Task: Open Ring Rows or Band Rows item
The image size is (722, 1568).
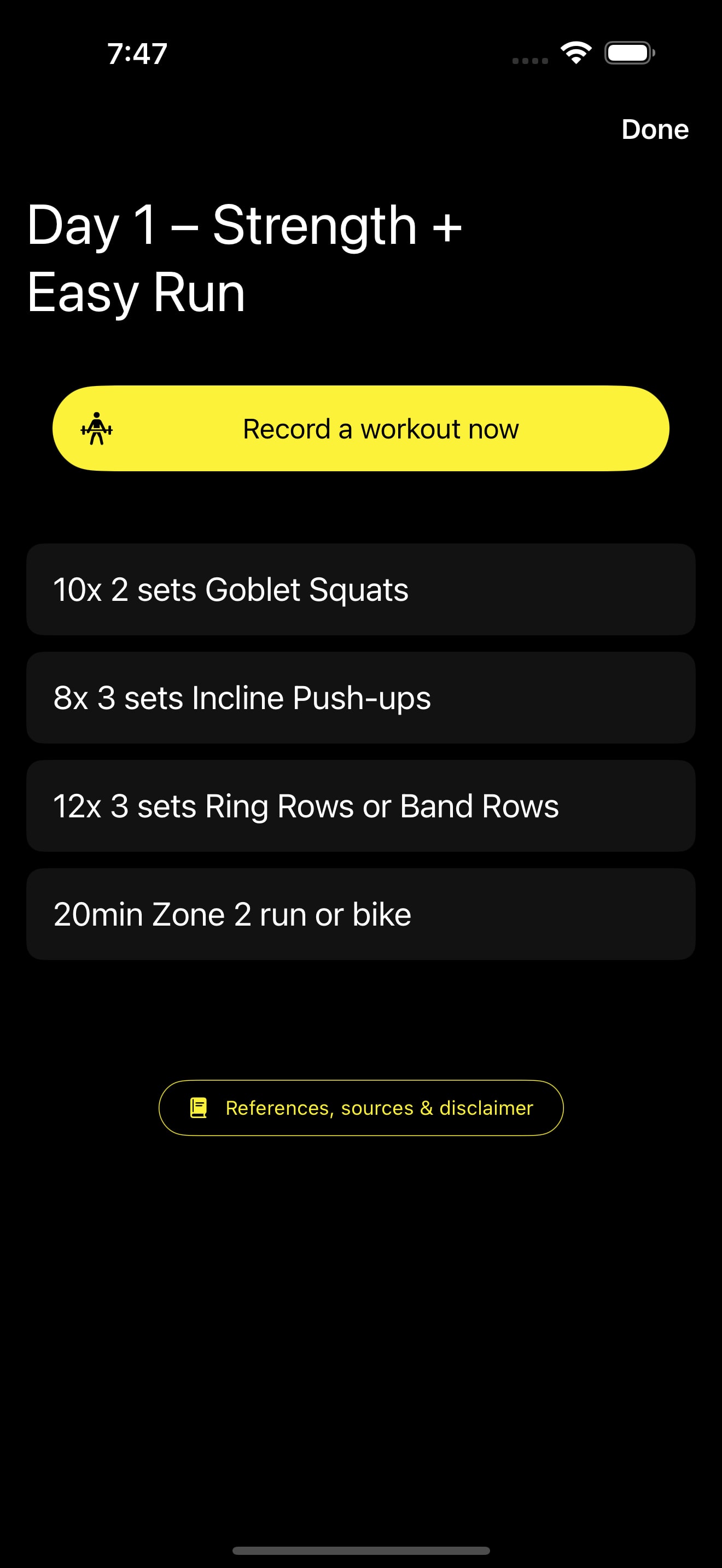Action: pyautogui.click(x=360, y=806)
